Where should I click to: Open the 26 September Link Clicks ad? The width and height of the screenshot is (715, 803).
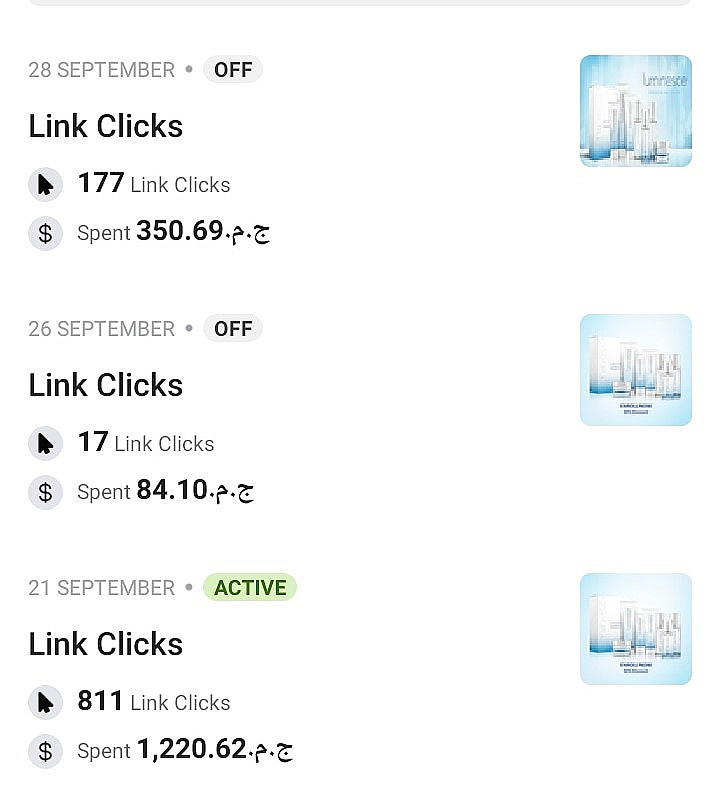pos(106,386)
